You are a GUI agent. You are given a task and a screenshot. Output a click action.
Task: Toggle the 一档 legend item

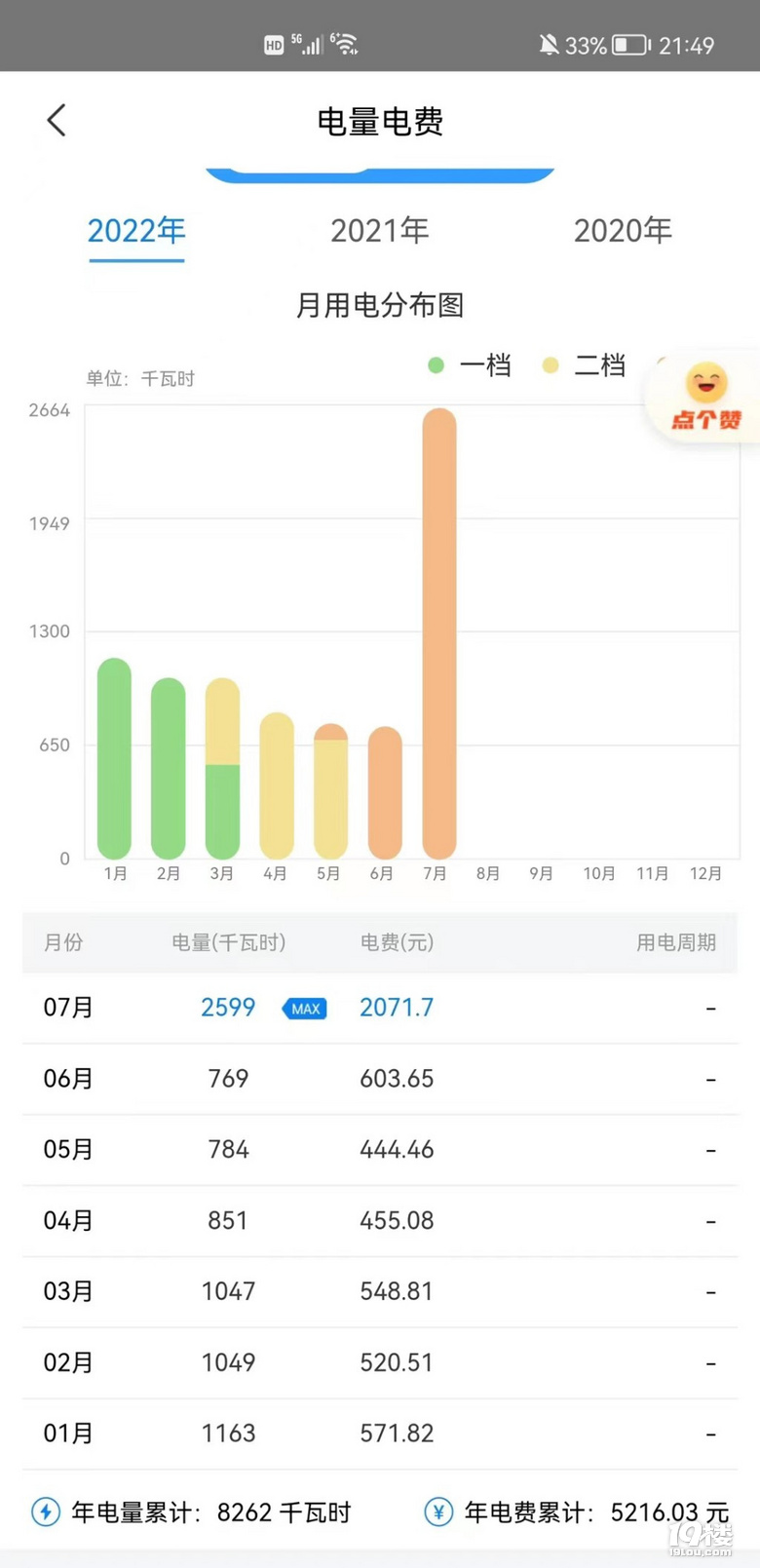[x=470, y=365]
